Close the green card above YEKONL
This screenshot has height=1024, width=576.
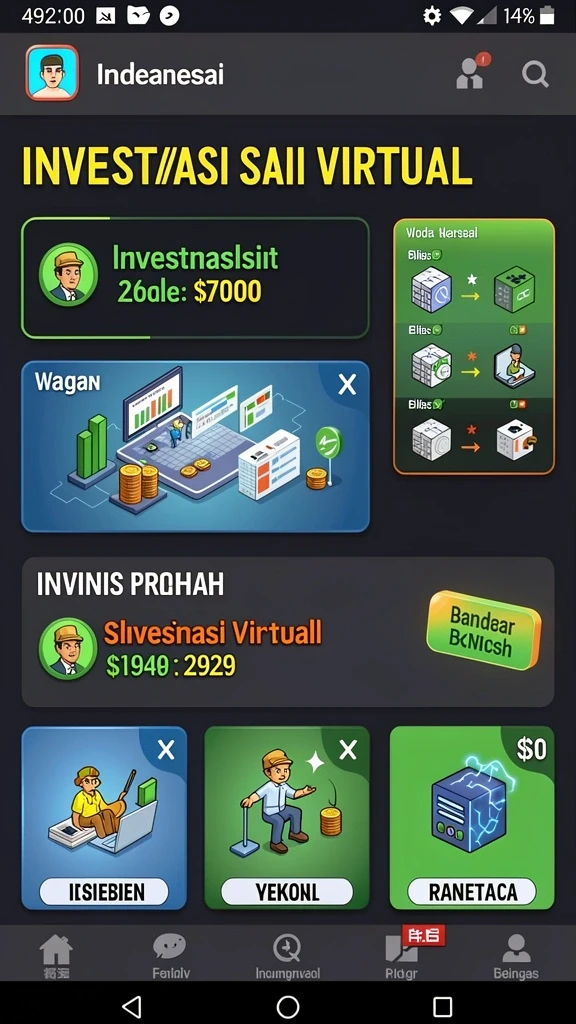(x=348, y=750)
